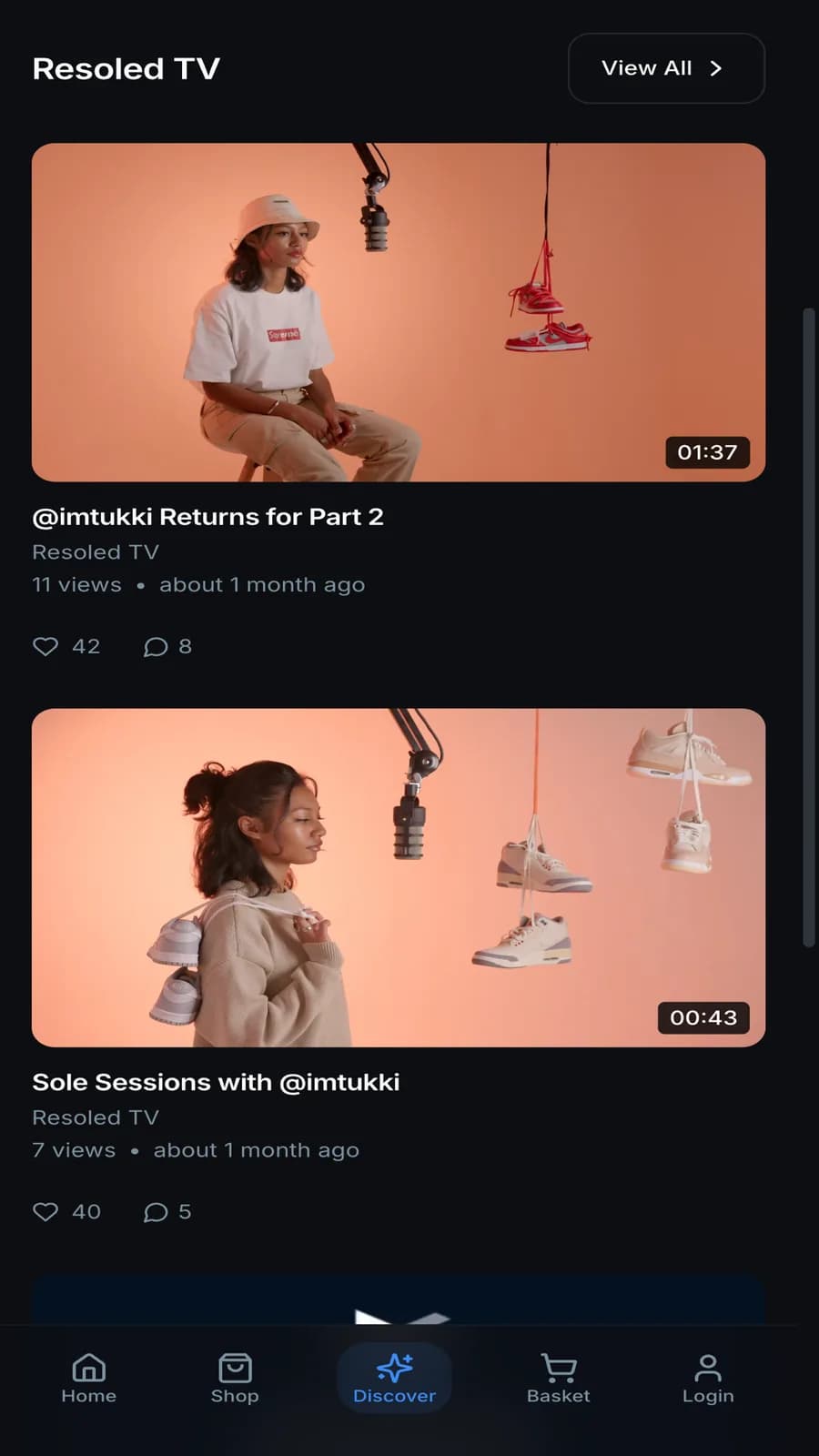This screenshot has width=819, height=1456.
Task: Go to the Home tab
Action: tap(88, 1378)
